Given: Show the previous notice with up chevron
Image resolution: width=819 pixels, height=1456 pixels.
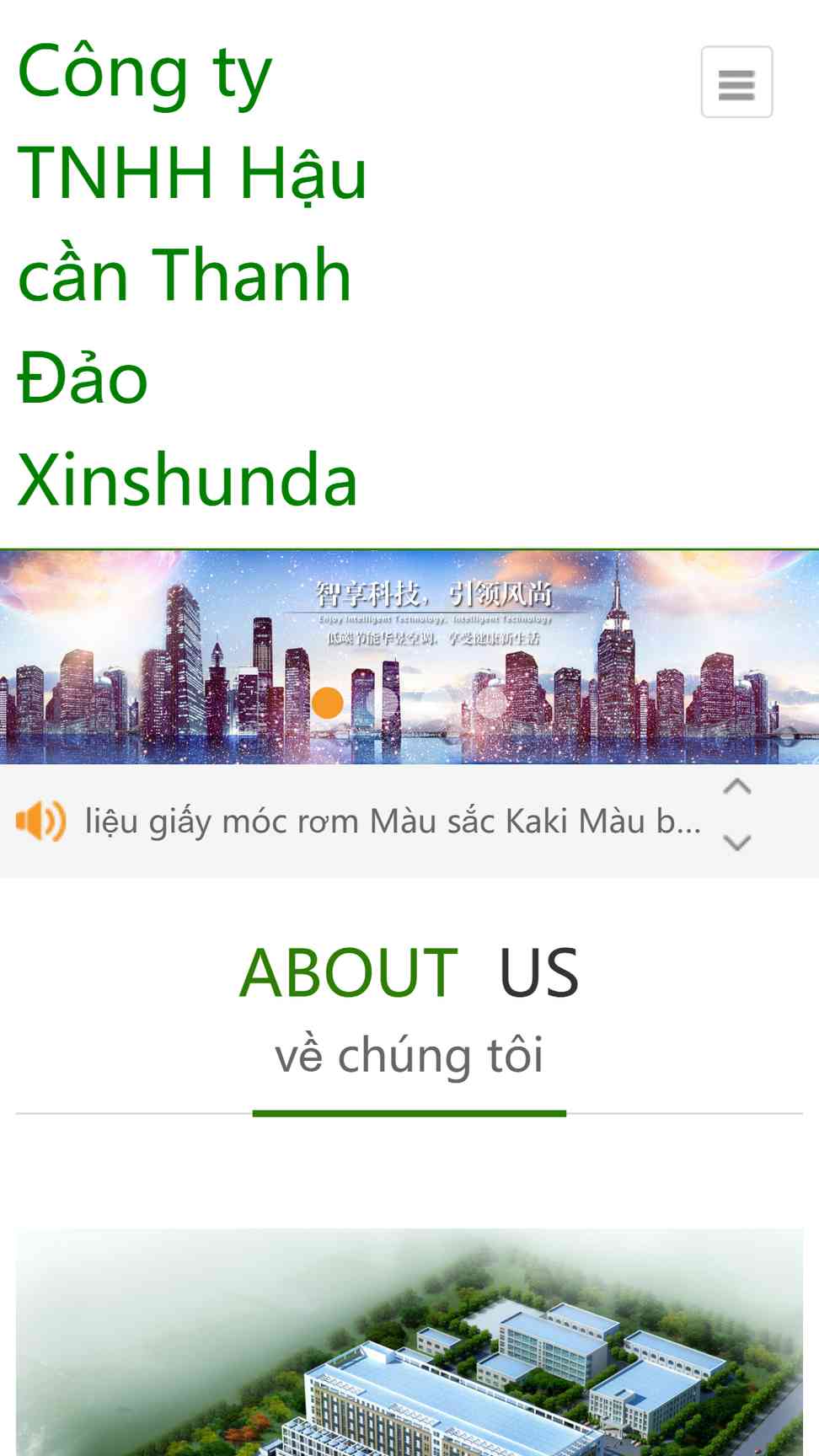Looking at the screenshot, I should (737, 787).
